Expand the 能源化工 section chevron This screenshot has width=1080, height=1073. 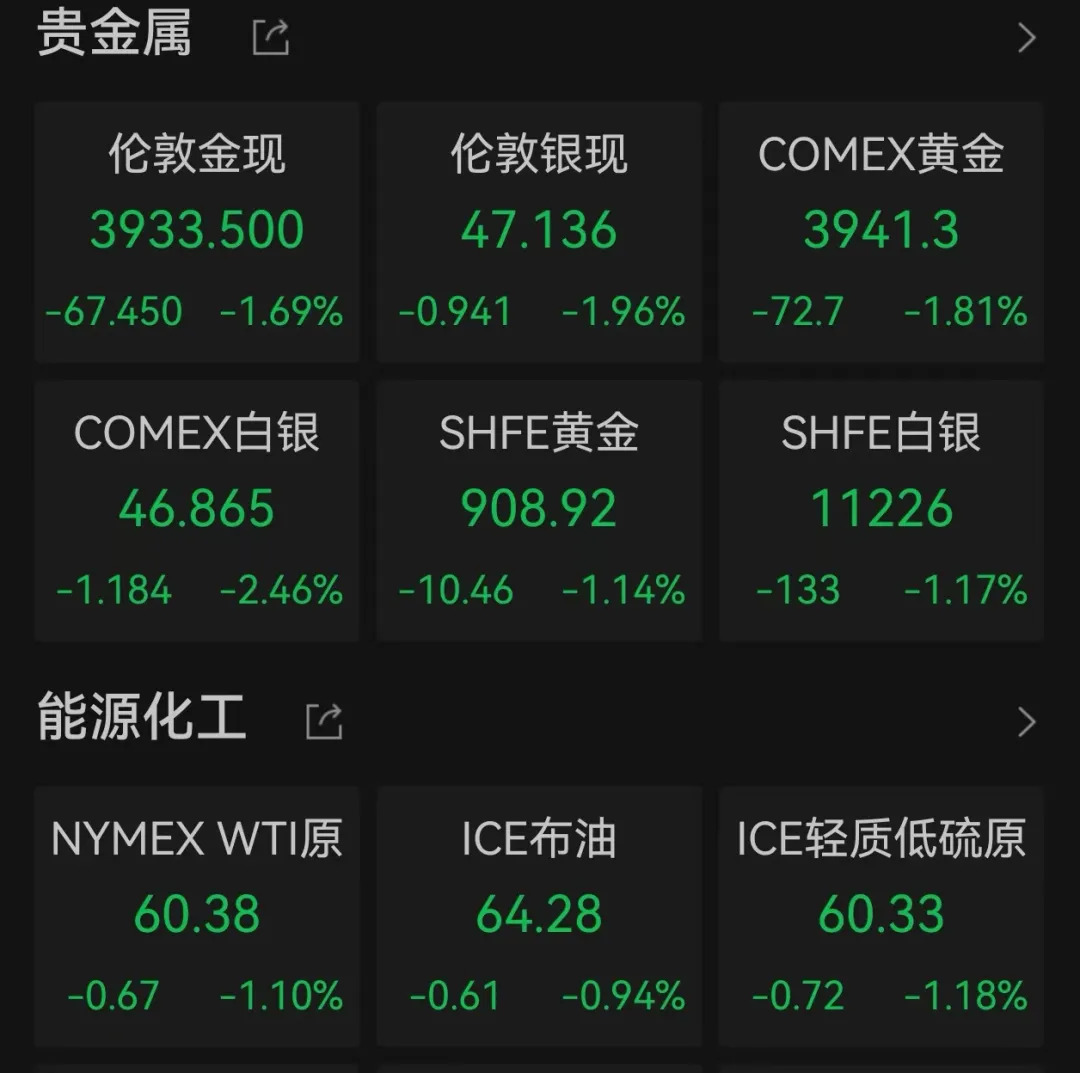click(x=1026, y=721)
